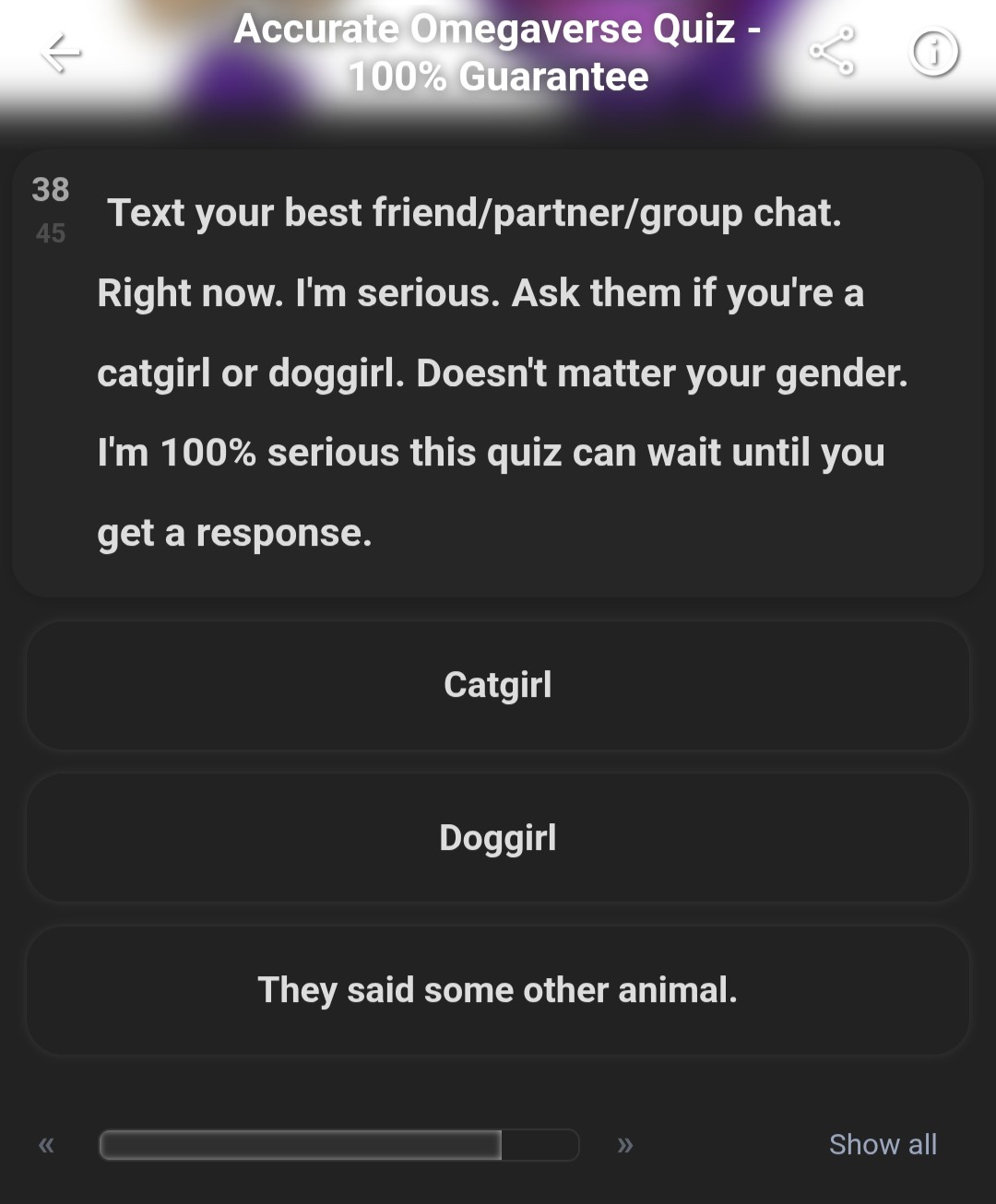
Task: Share this quiz
Action: [x=832, y=52]
